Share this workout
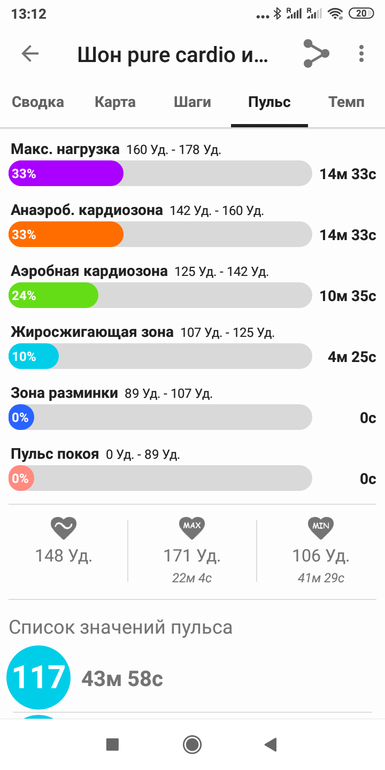Viewport: 385px width, 770px height. click(316, 54)
